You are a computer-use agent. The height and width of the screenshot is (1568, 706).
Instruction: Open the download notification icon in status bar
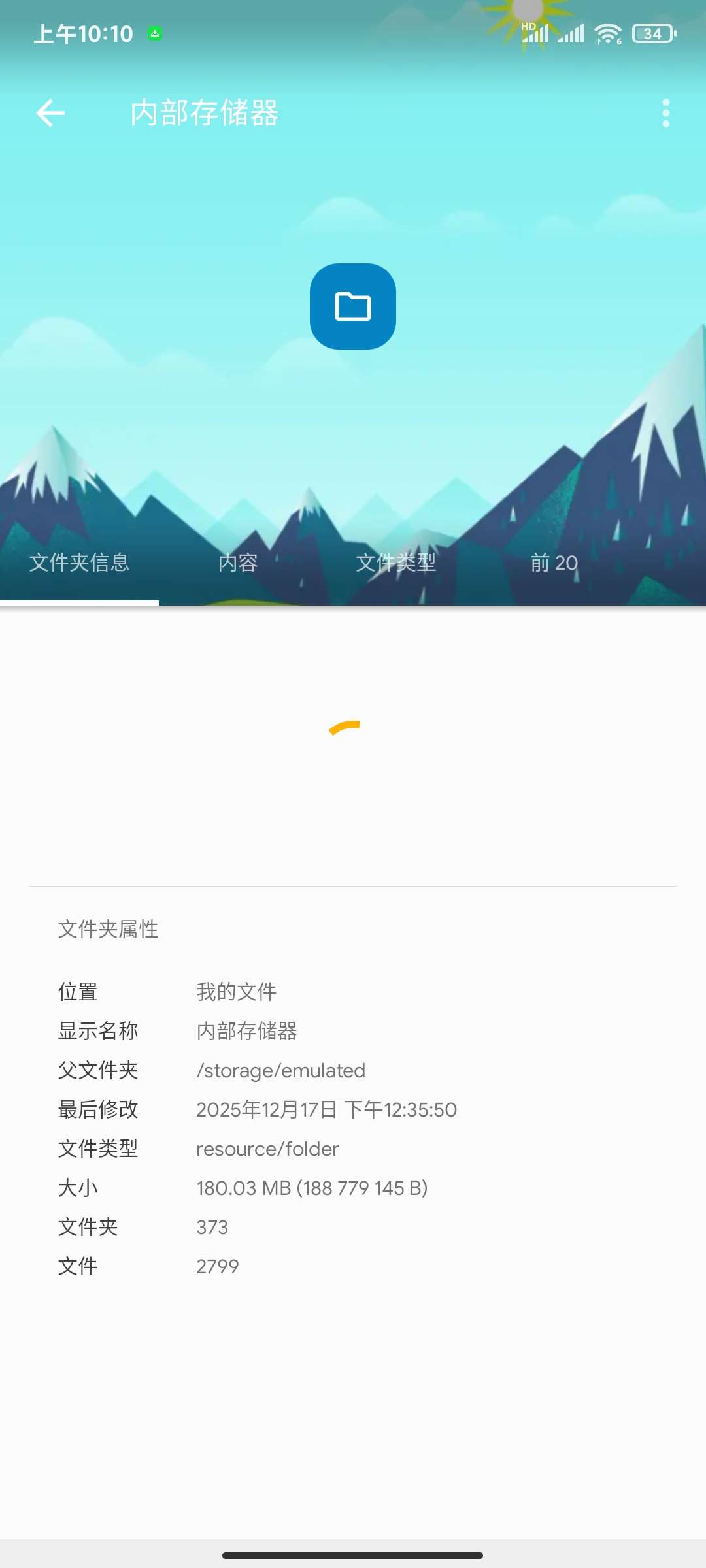pyautogui.click(x=154, y=33)
